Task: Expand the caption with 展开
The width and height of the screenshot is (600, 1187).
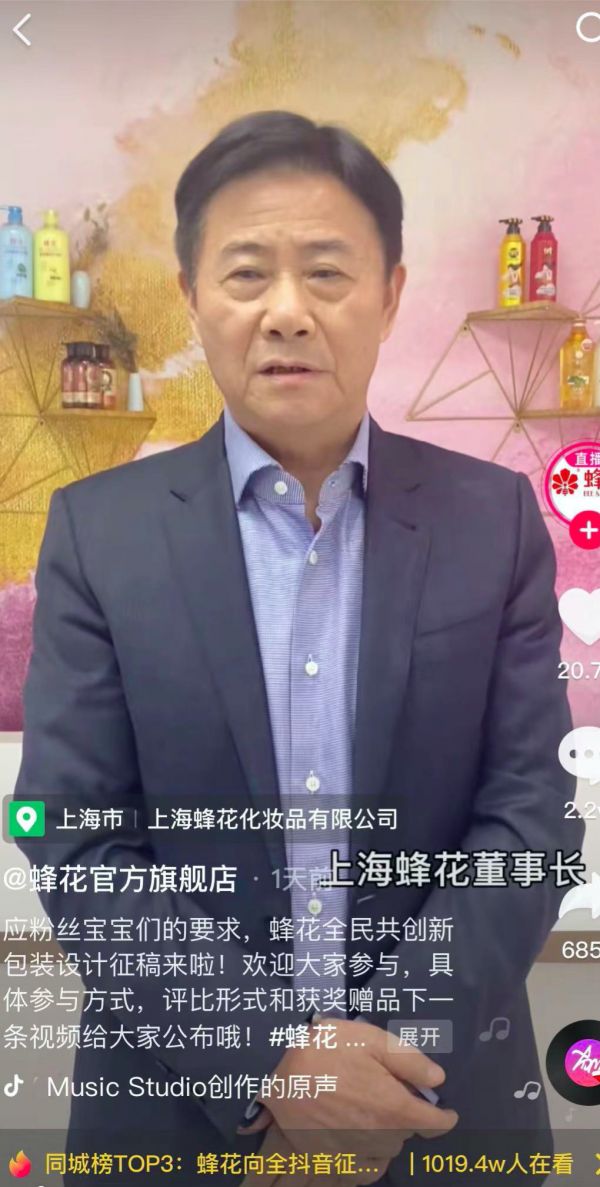Action: [419, 1037]
